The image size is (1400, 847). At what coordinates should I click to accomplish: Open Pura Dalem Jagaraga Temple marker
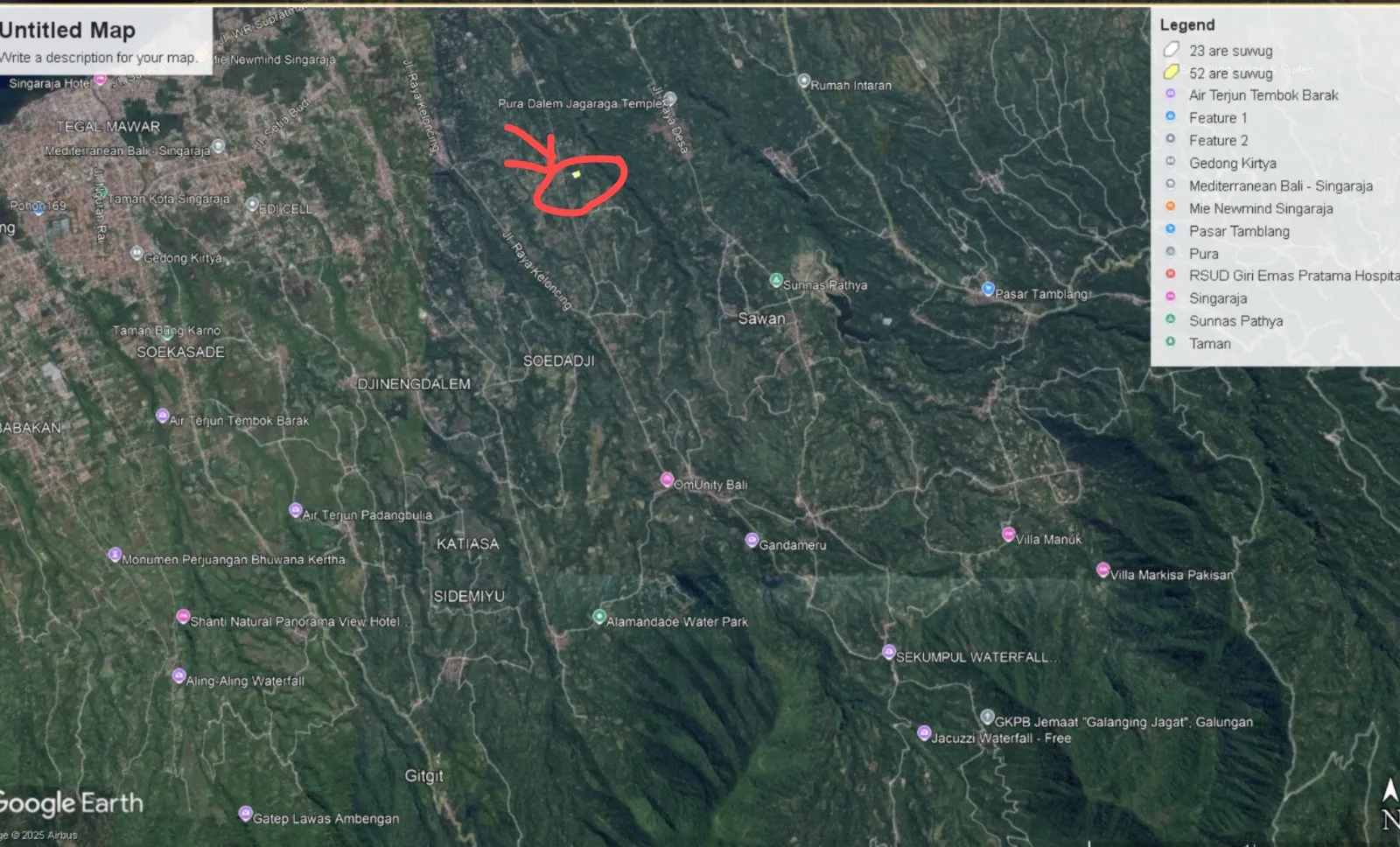pos(670,99)
